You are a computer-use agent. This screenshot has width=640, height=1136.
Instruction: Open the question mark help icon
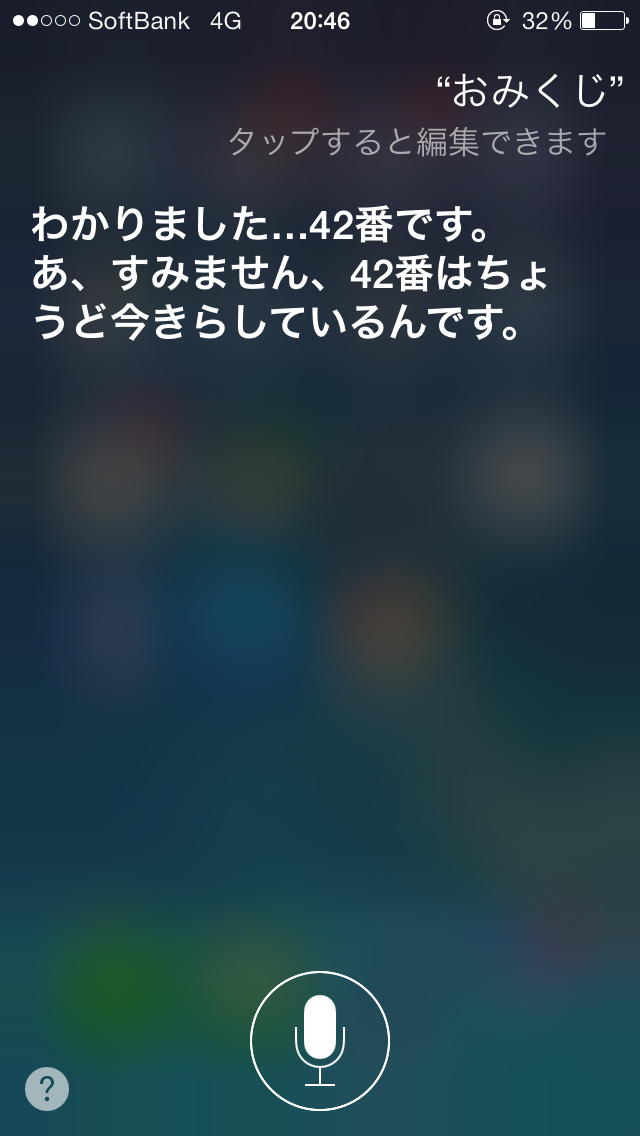(x=47, y=1088)
